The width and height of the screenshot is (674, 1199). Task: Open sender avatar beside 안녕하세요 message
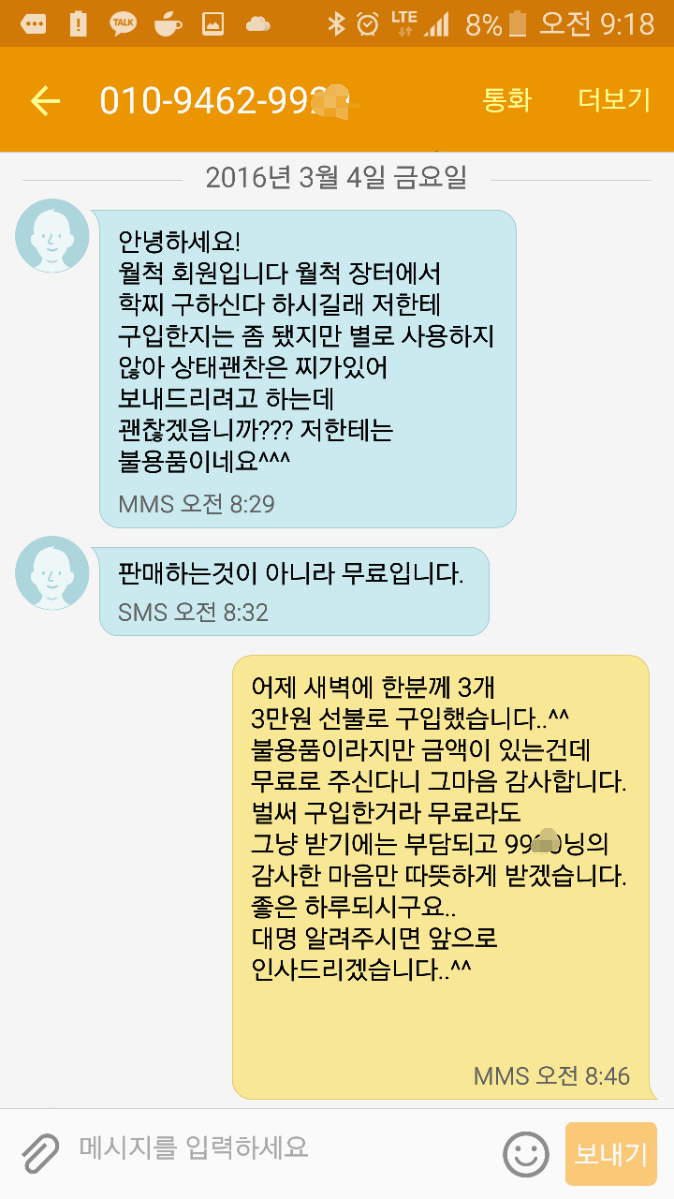pos(52,236)
